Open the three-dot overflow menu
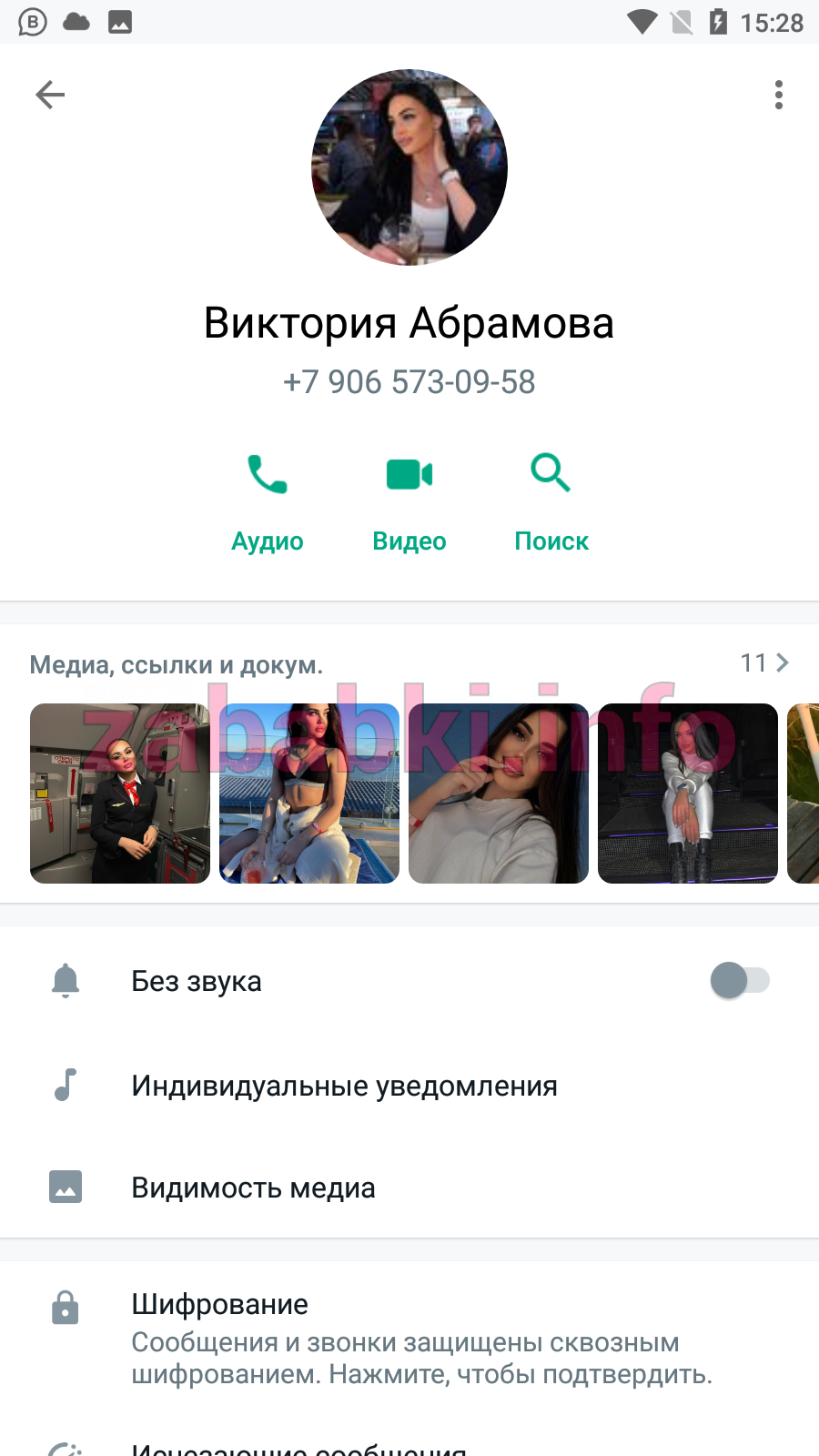 coord(779,95)
